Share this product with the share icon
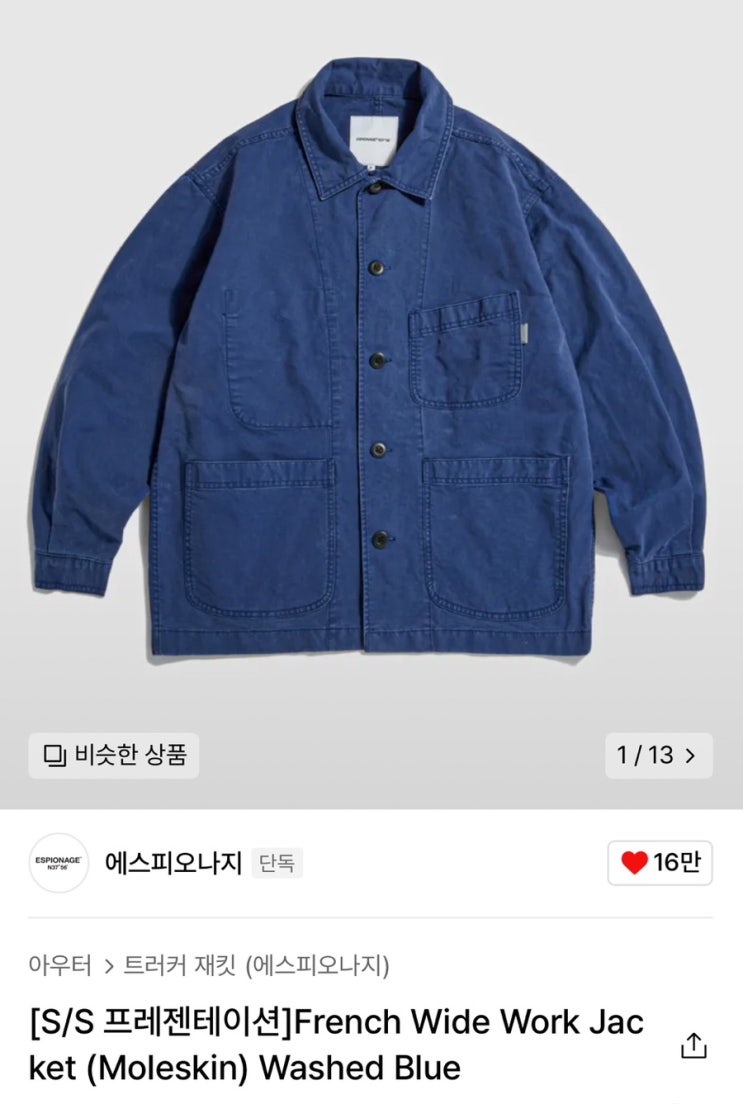Screen dimensions: 743x1104 694,1046
